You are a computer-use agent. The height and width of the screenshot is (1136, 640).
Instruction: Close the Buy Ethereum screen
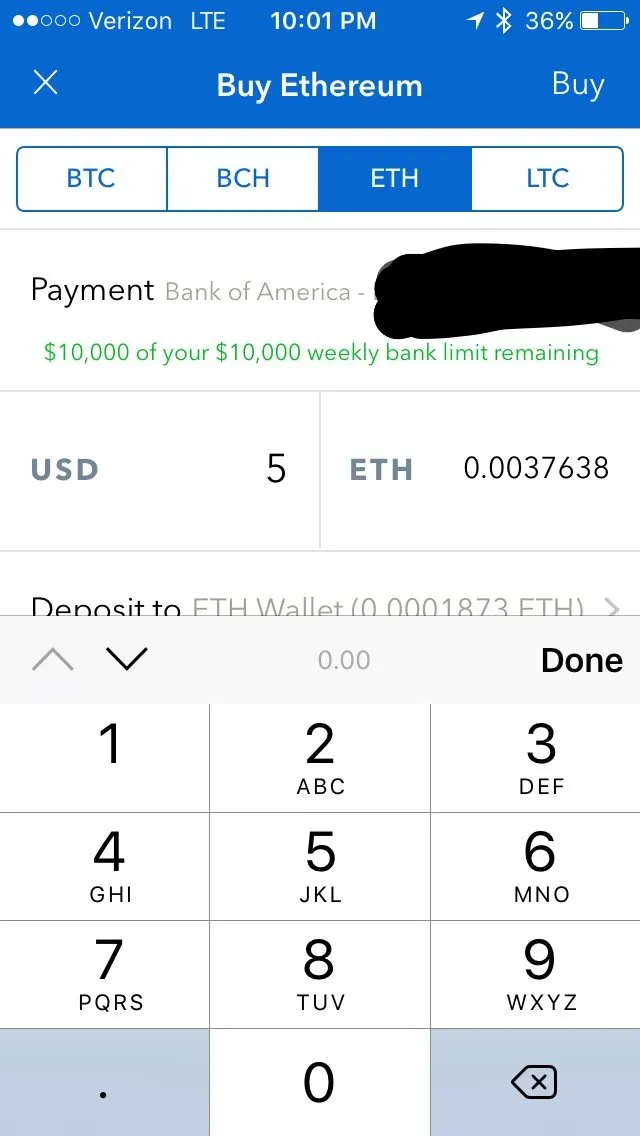tap(46, 83)
